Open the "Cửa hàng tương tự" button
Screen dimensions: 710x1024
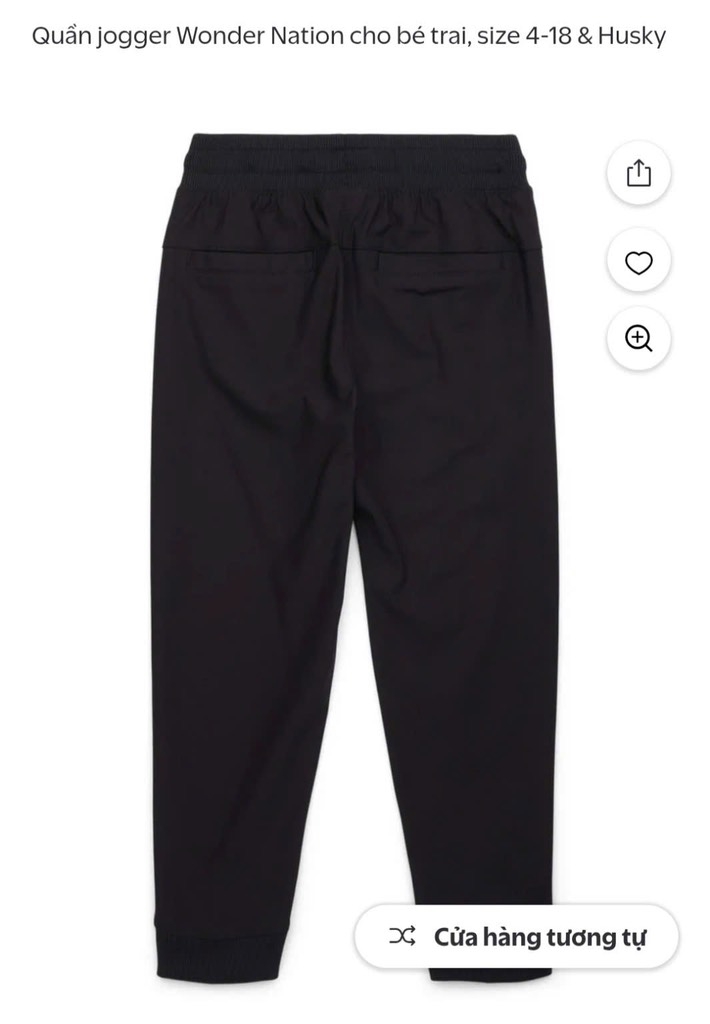click(x=517, y=937)
